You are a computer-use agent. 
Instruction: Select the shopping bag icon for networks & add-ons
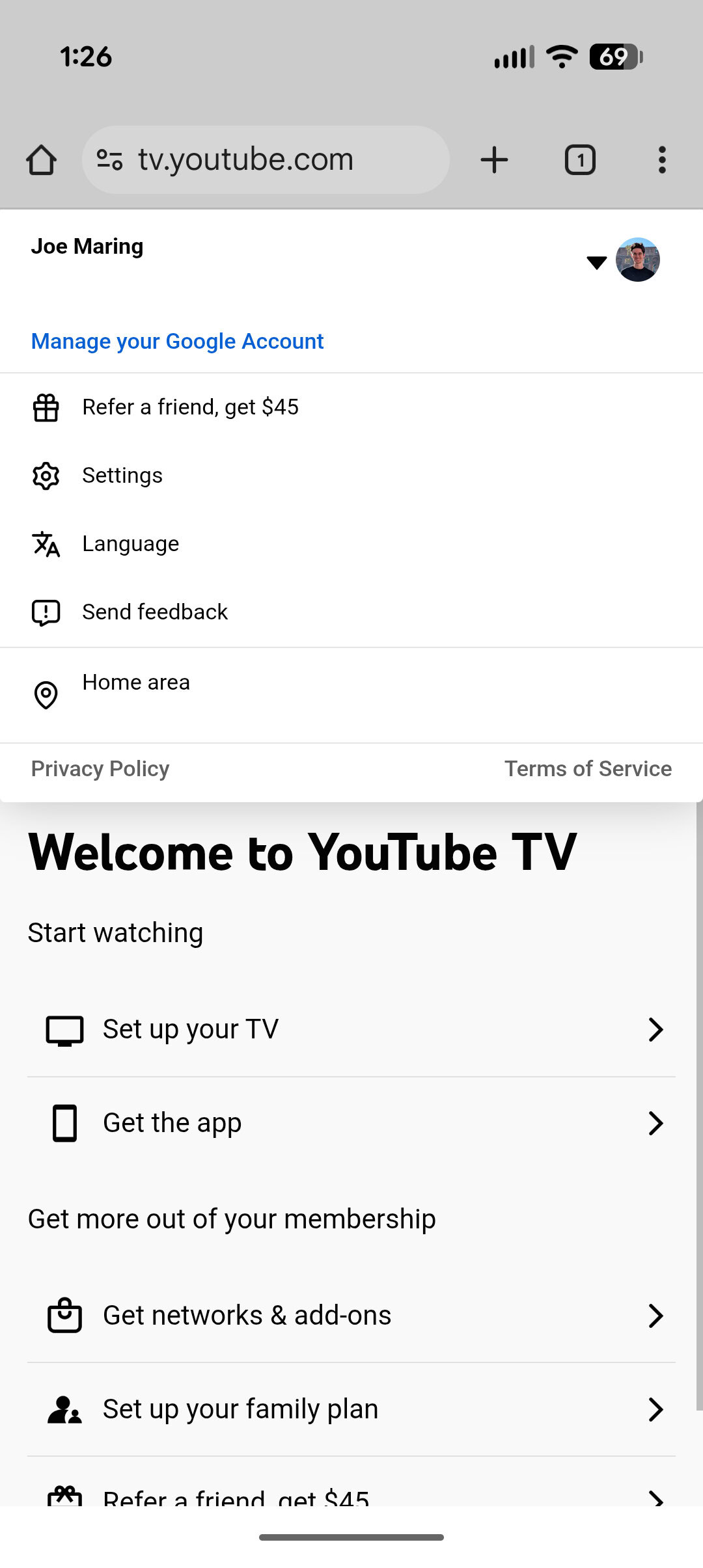[64, 1316]
